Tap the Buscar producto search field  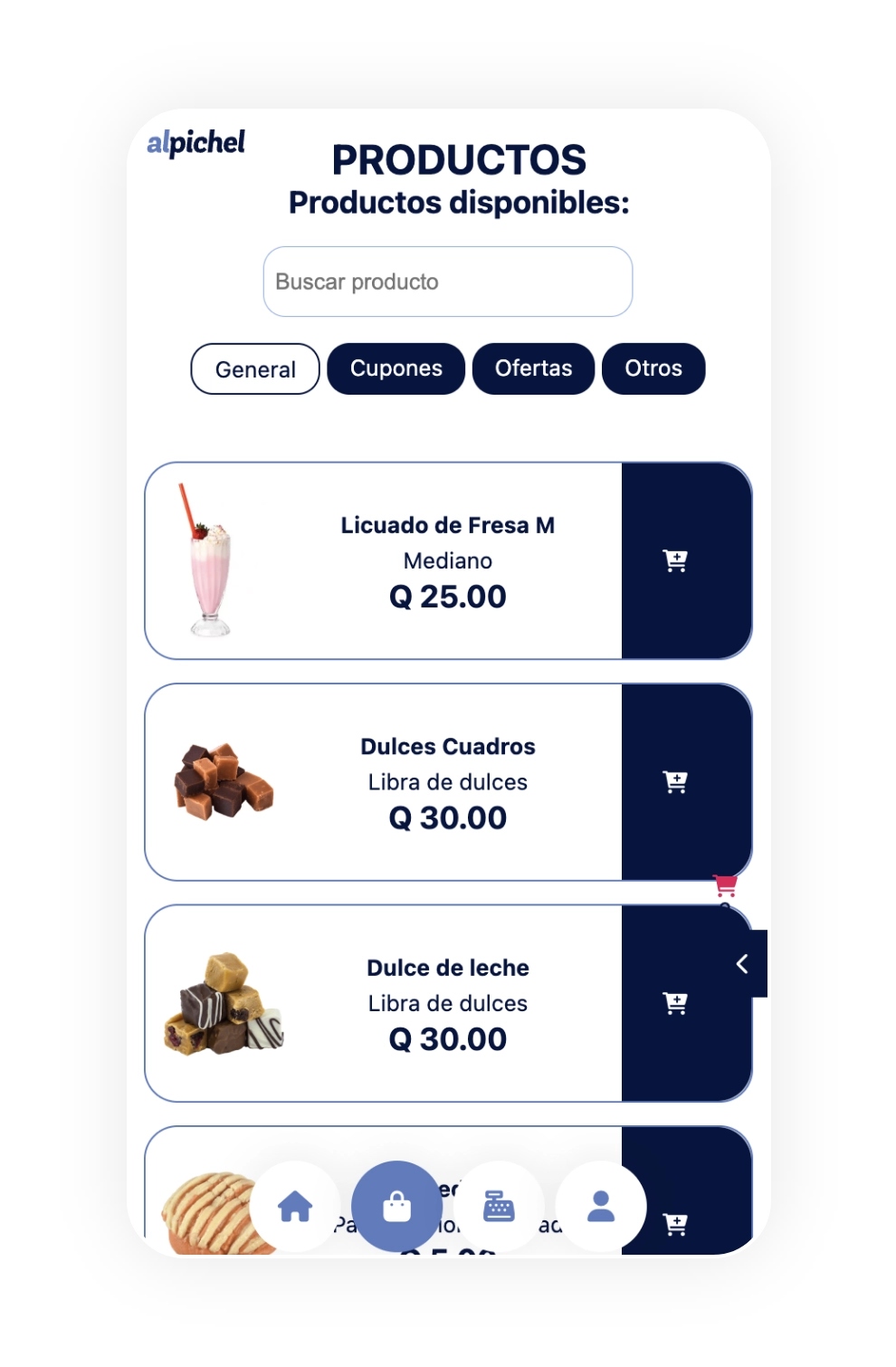pyautogui.click(x=447, y=282)
